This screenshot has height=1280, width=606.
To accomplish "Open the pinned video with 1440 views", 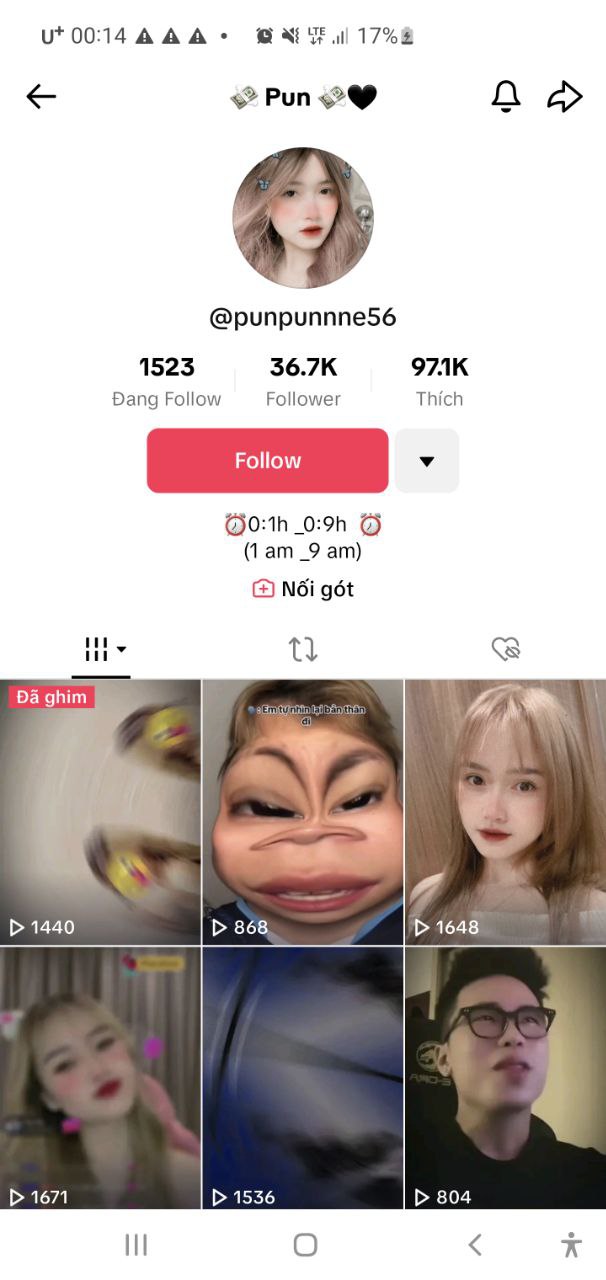I will pyautogui.click(x=100, y=812).
